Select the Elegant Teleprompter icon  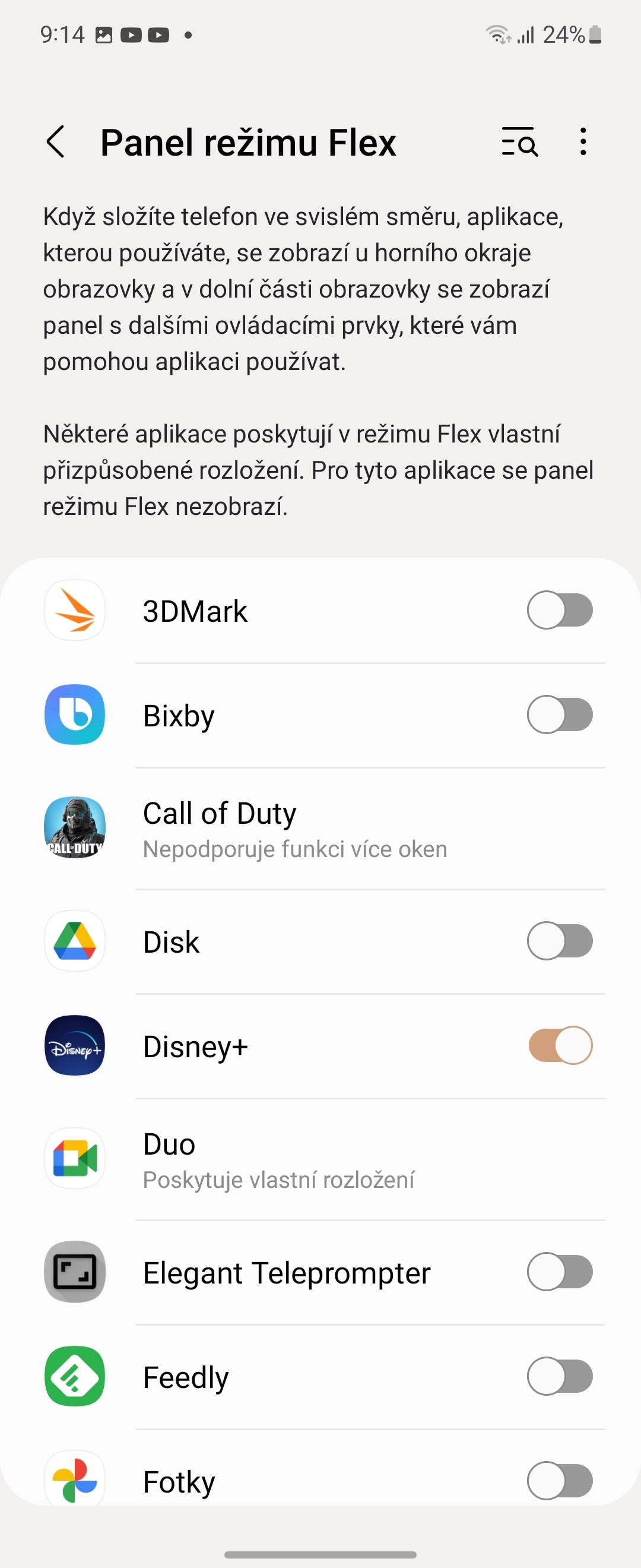(x=74, y=1272)
